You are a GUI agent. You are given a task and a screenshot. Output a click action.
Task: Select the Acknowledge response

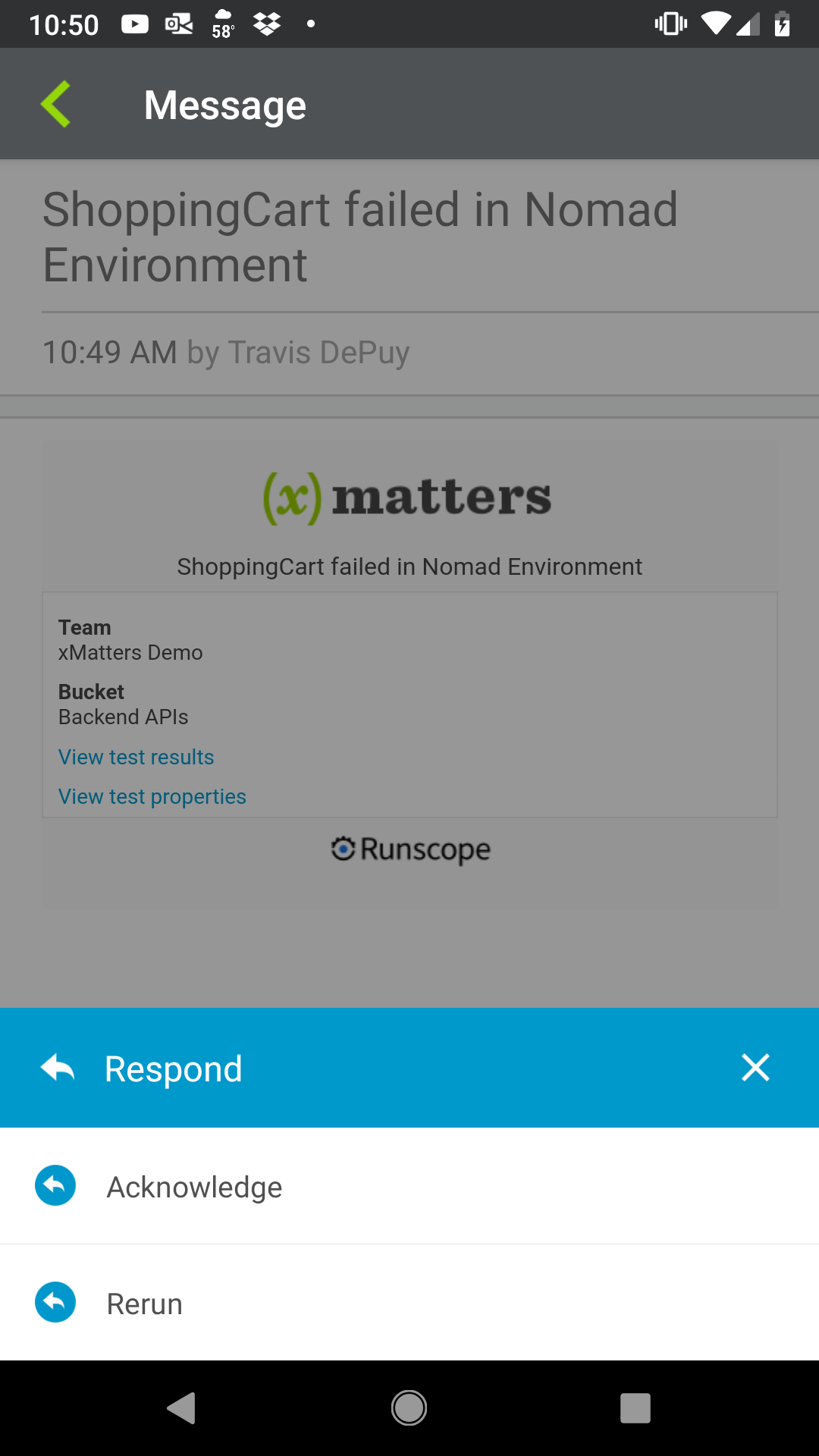coord(194,1187)
